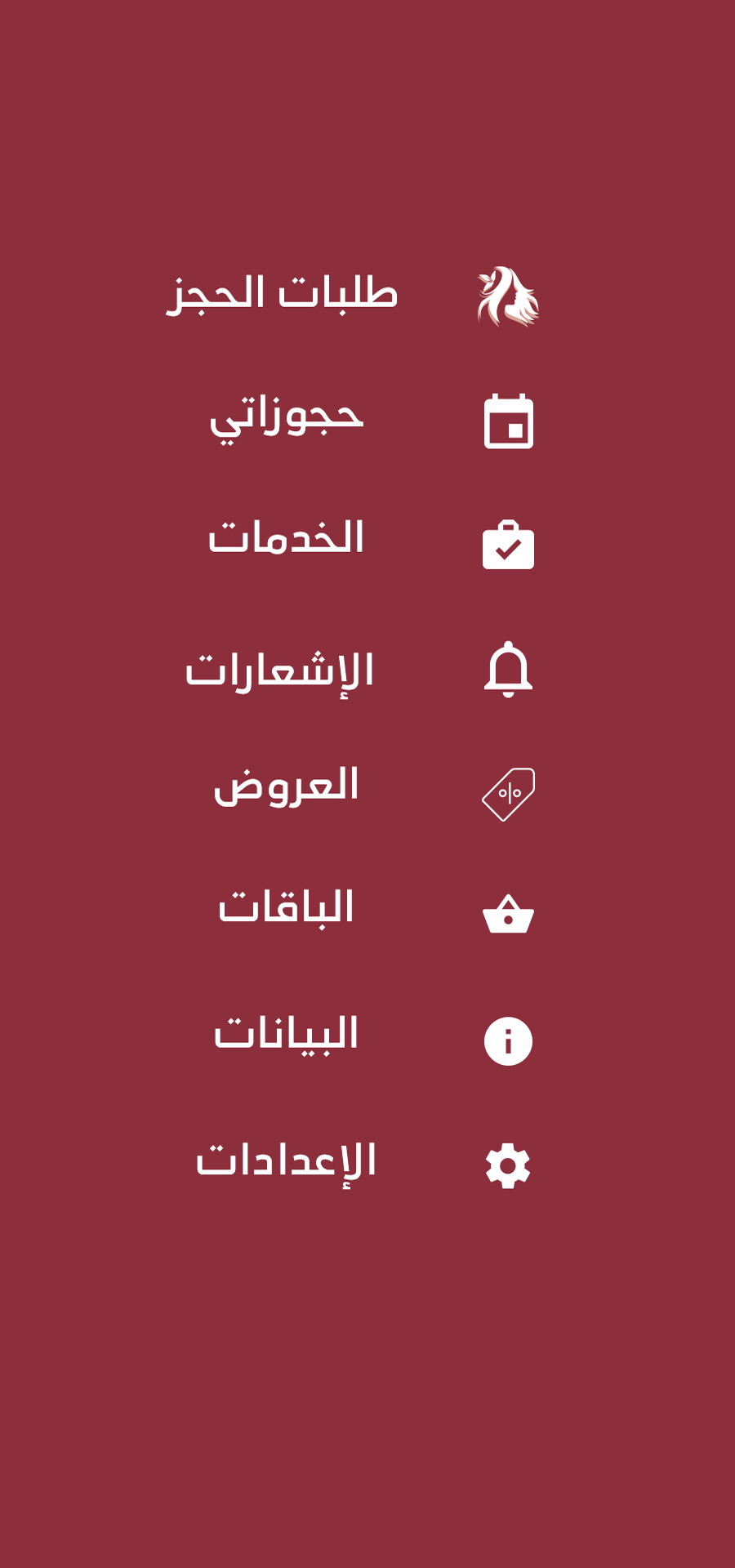Open الإعدادات settings

[x=286, y=1161]
